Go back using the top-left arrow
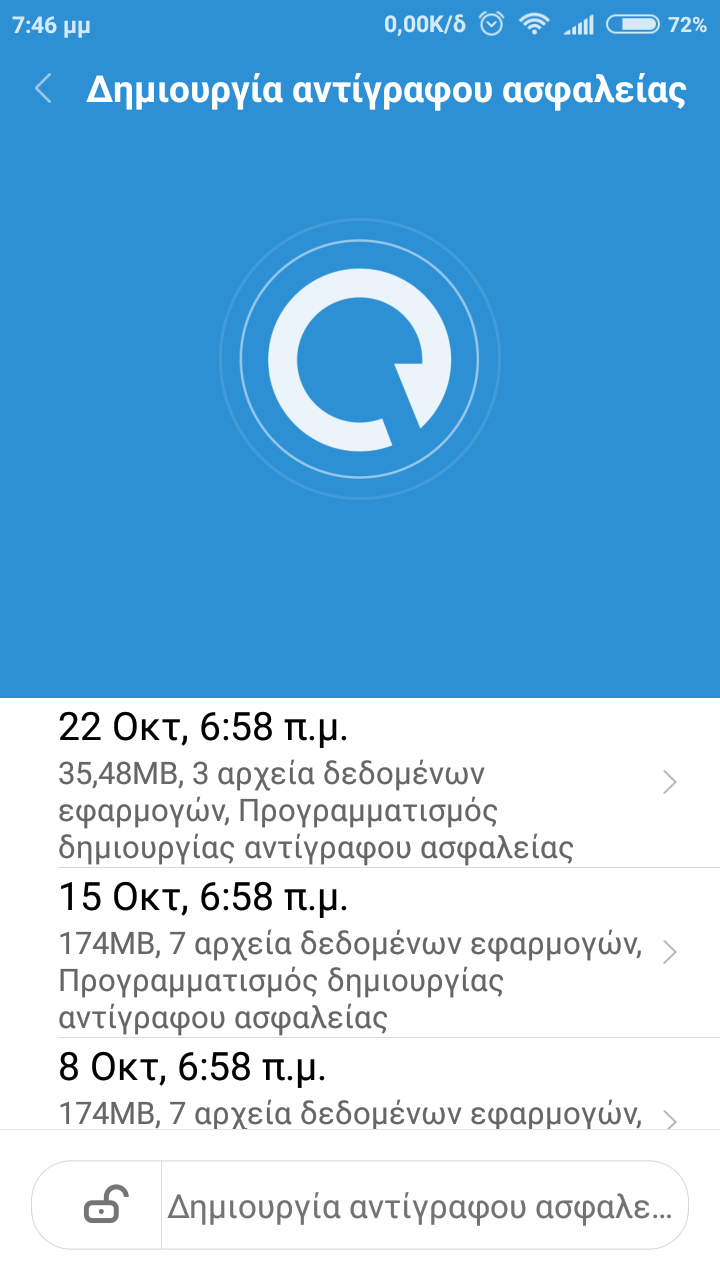 (x=43, y=89)
